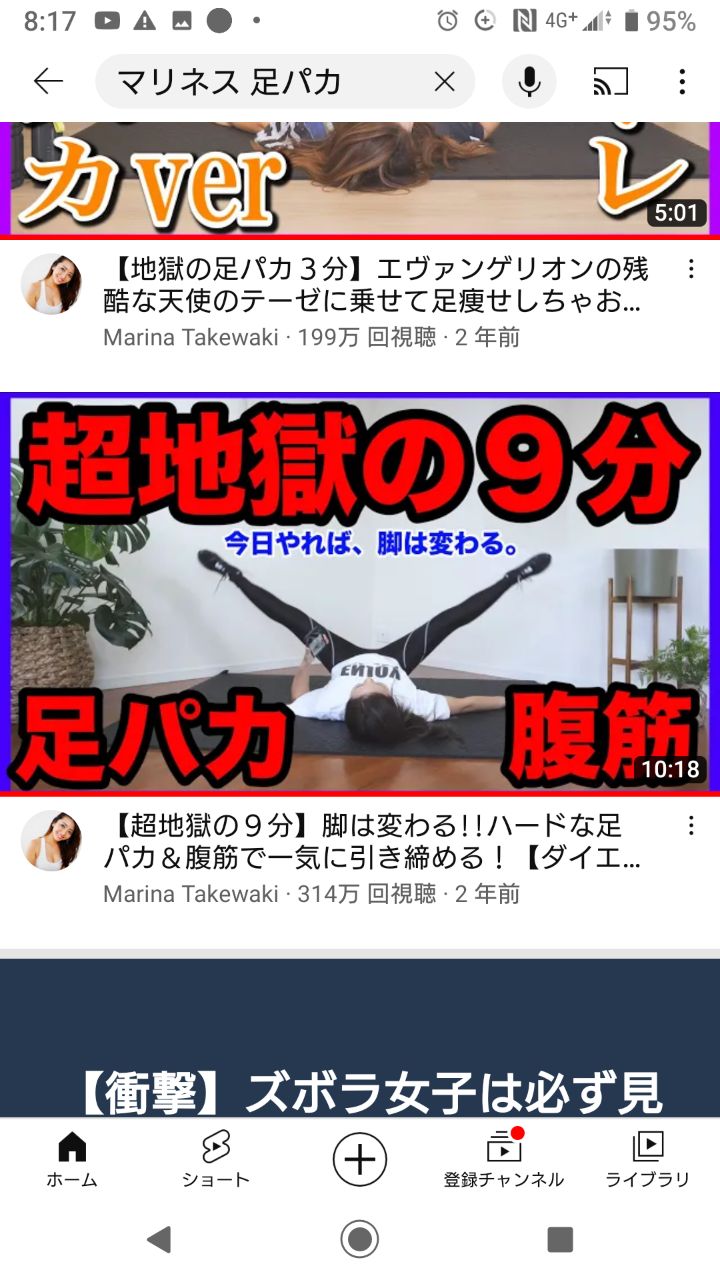This screenshot has width=720, height=1280.
Task: View Marina Takewaki's channel from 超地獄の9分 video avatar
Action: pos(51,840)
